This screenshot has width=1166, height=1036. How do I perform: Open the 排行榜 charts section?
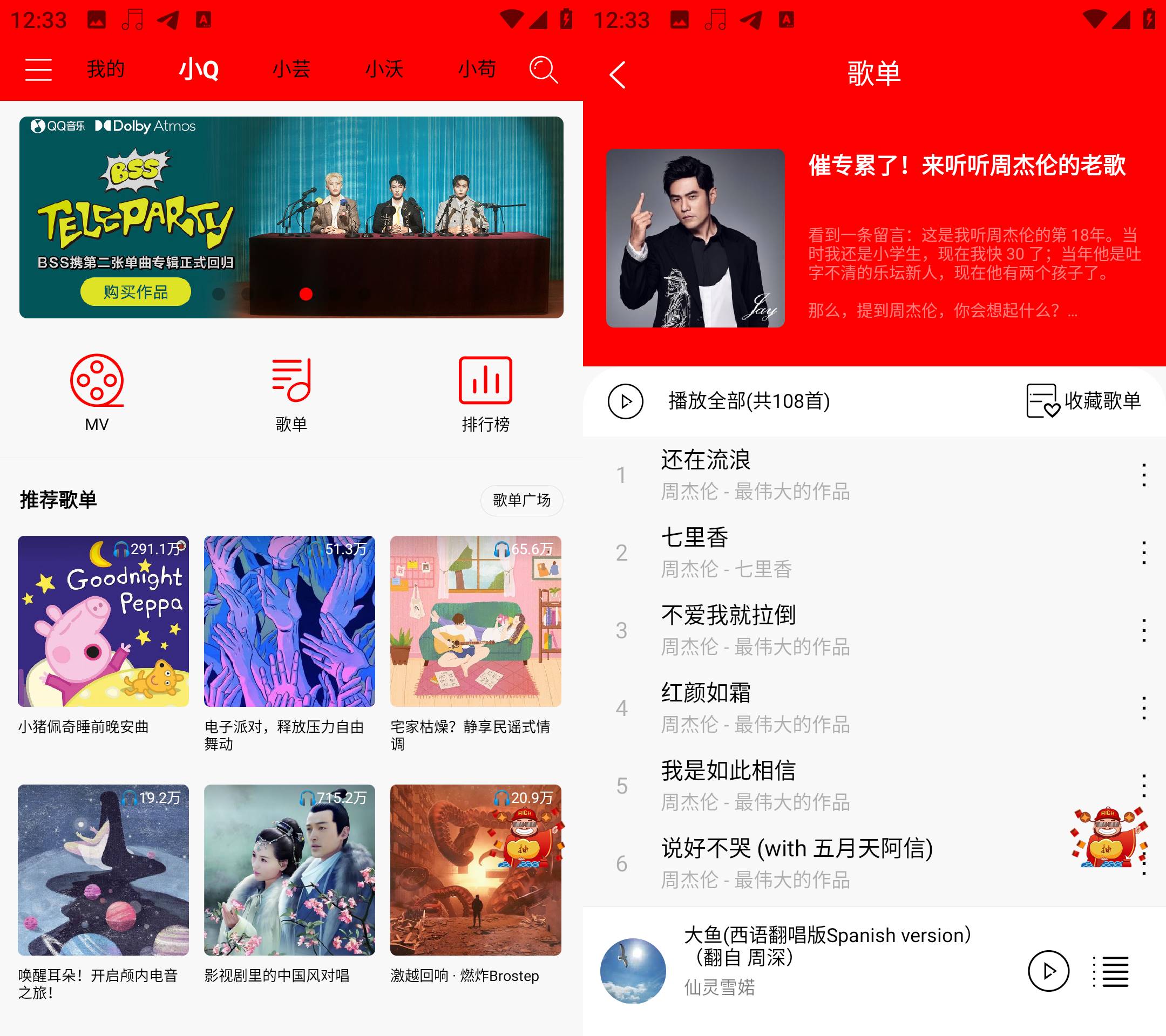click(x=485, y=392)
